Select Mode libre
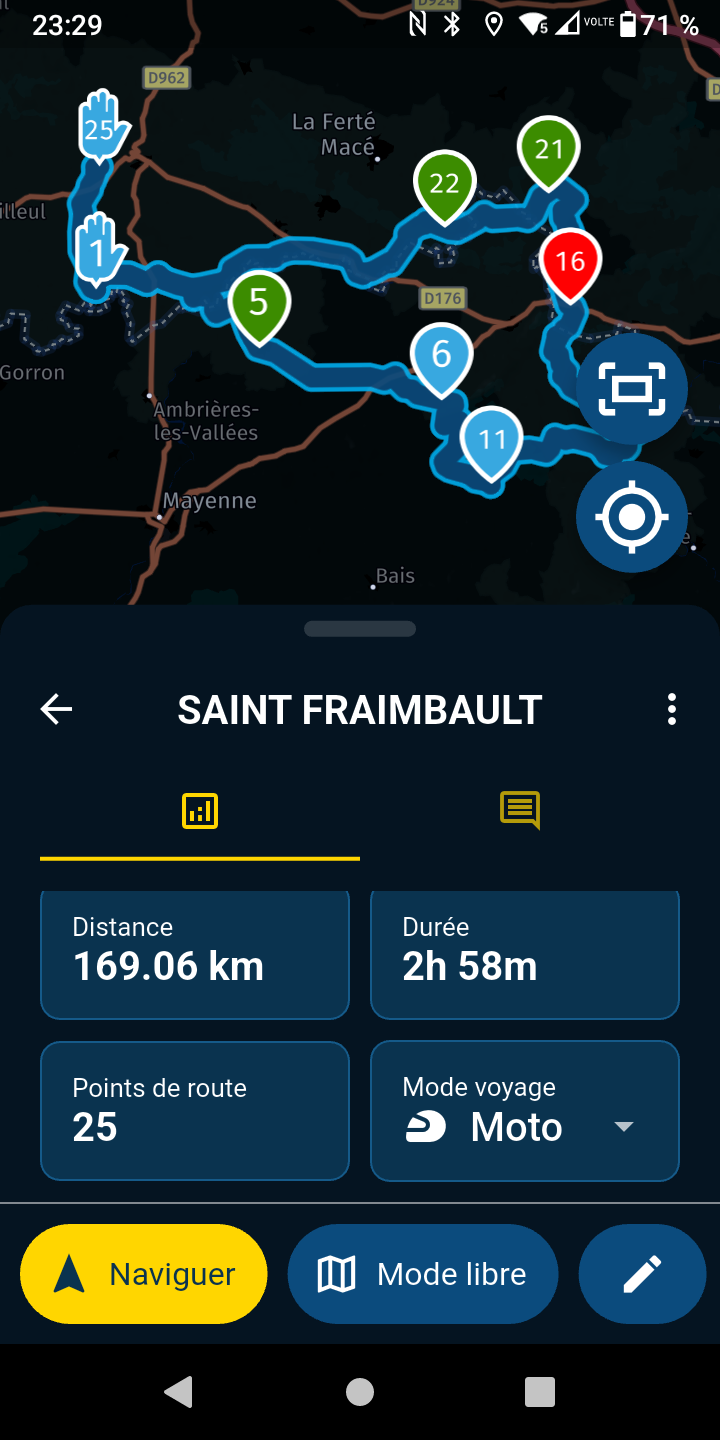The height and width of the screenshot is (1440, 720). pyautogui.click(x=422, y=1274)
